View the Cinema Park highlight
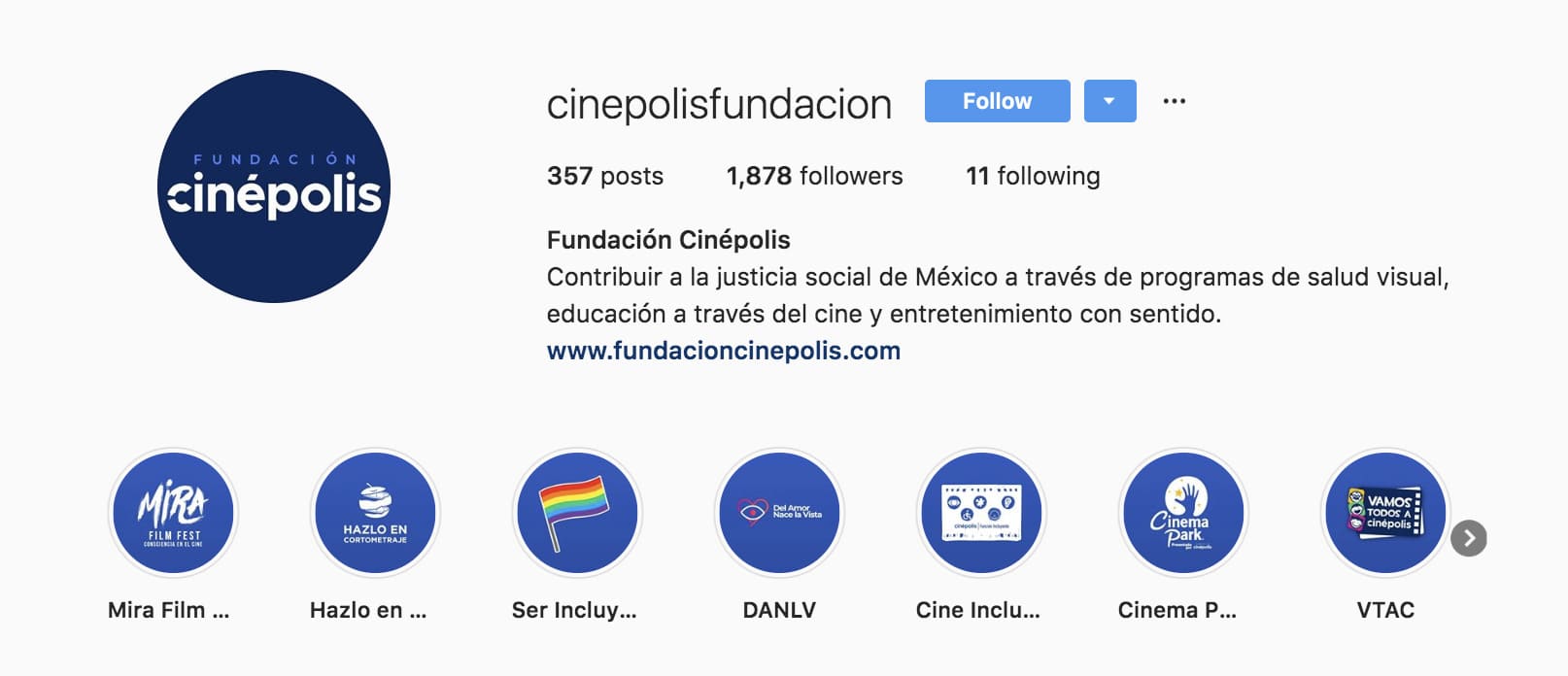 1183,513
